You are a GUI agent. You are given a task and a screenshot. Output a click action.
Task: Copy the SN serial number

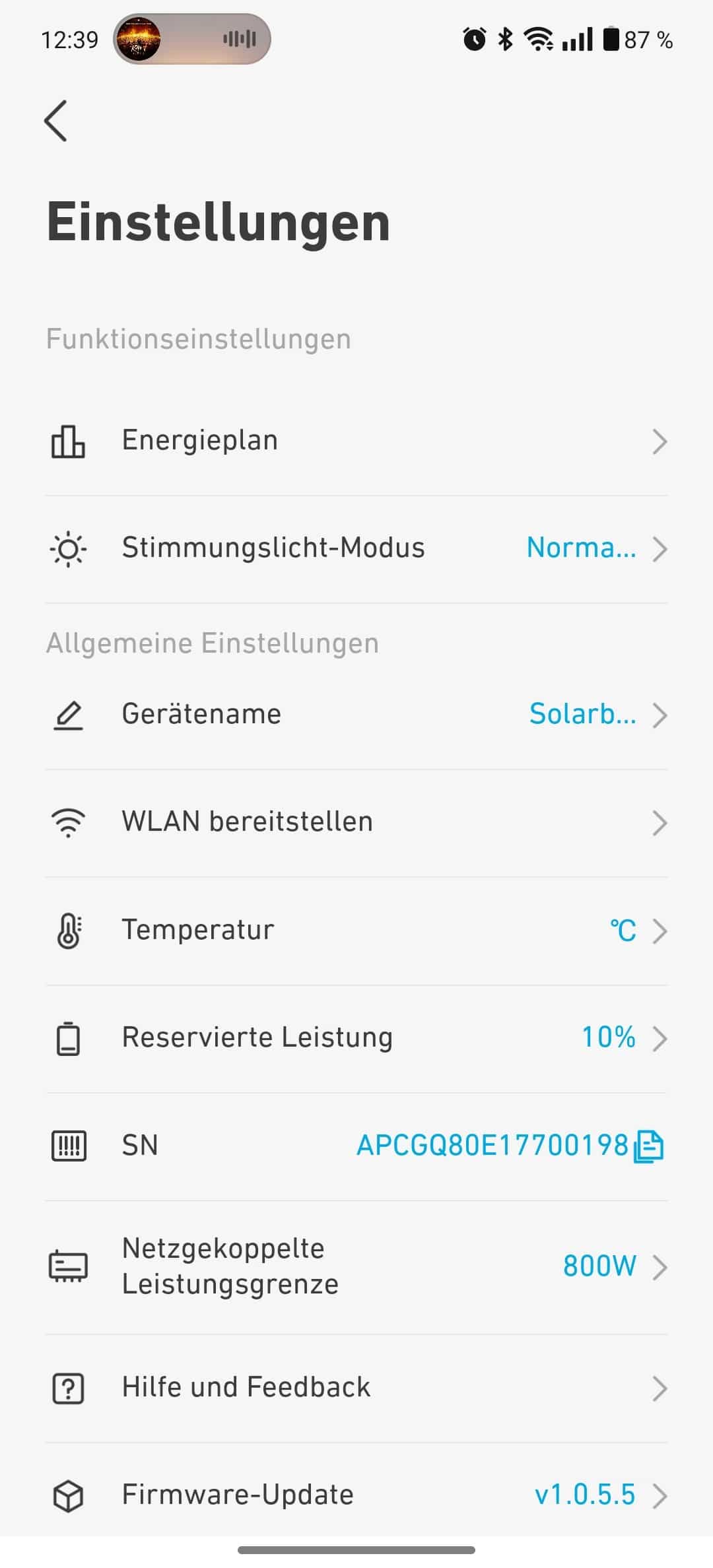click(648, 1146)
